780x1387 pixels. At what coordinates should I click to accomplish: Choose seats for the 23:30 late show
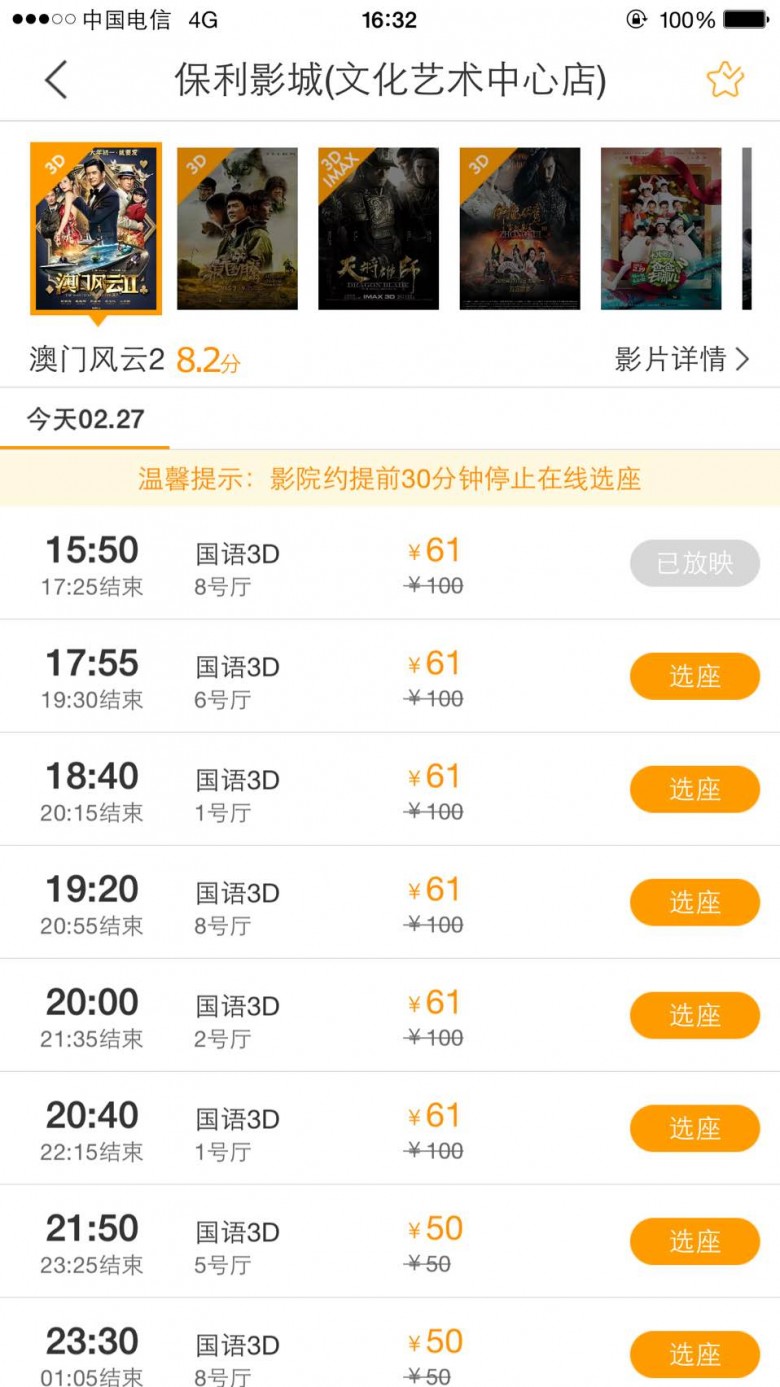pos(694,1354)
